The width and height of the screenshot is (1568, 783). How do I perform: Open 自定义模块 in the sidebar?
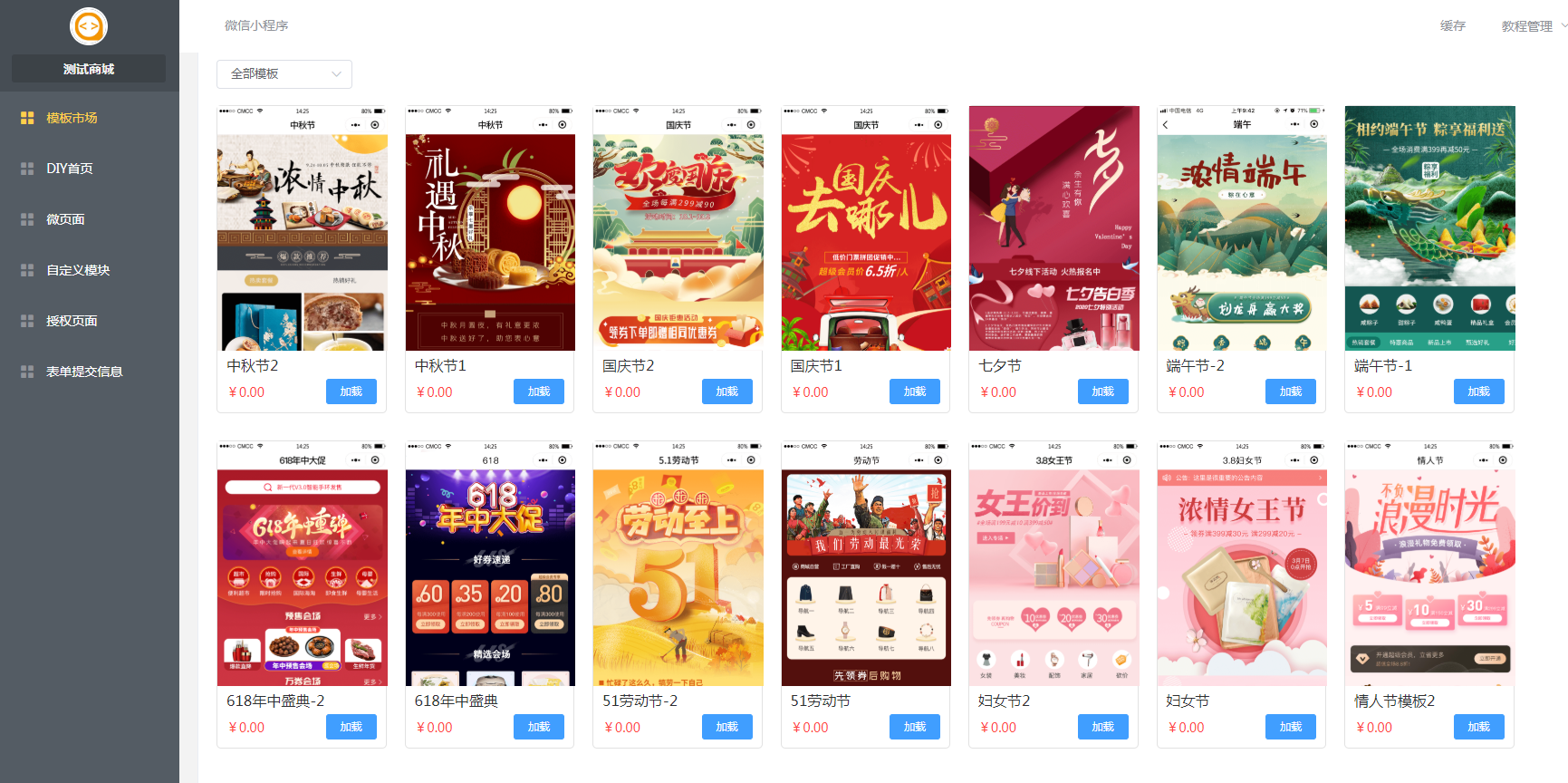tap(78, 270)
